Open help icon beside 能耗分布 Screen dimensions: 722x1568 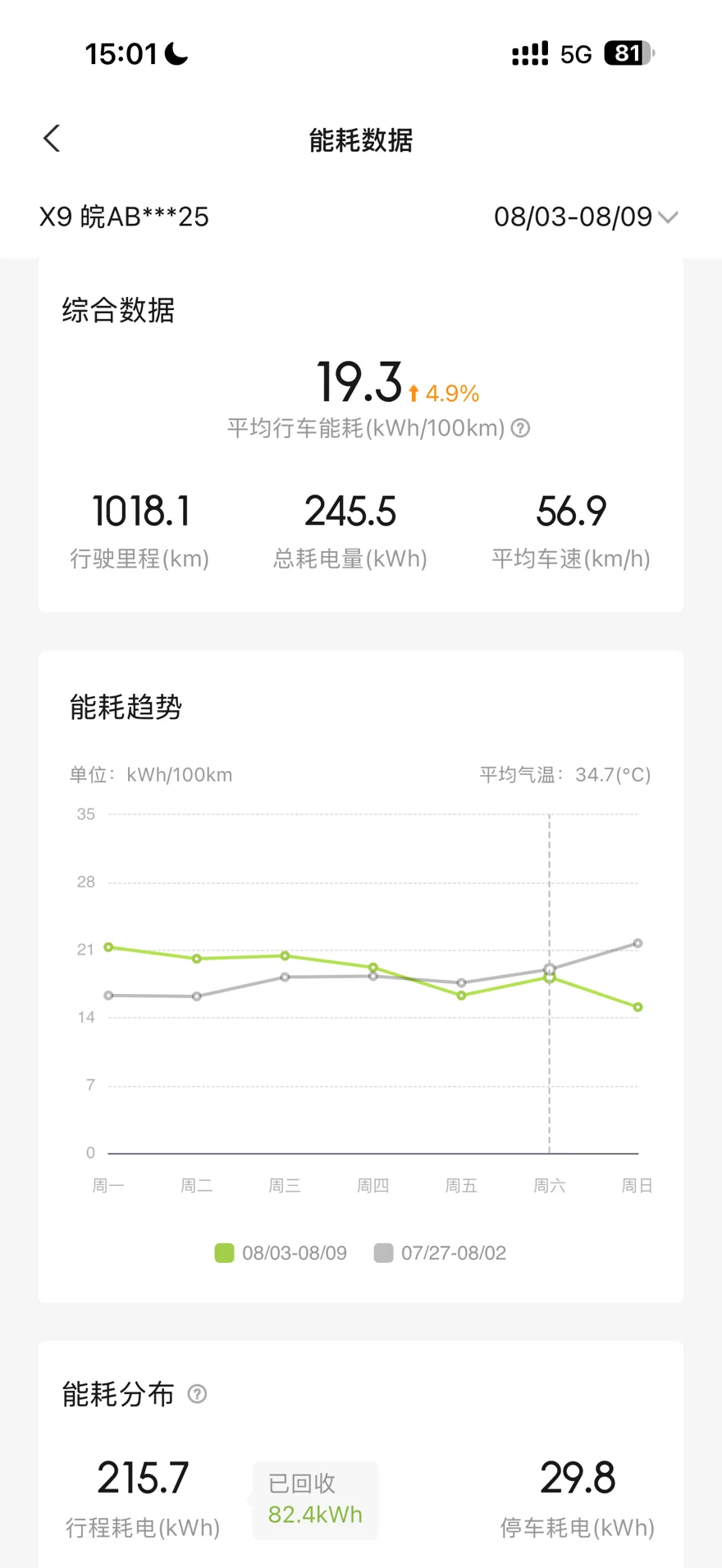[197, 1394]
